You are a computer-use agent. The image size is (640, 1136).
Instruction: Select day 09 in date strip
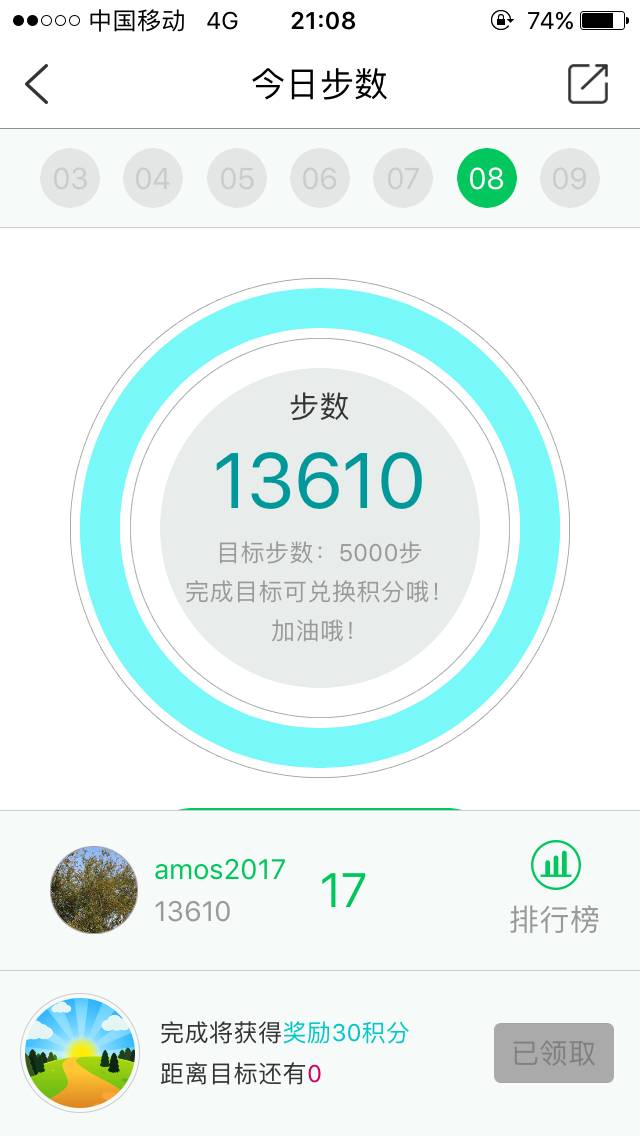[569, 179]
